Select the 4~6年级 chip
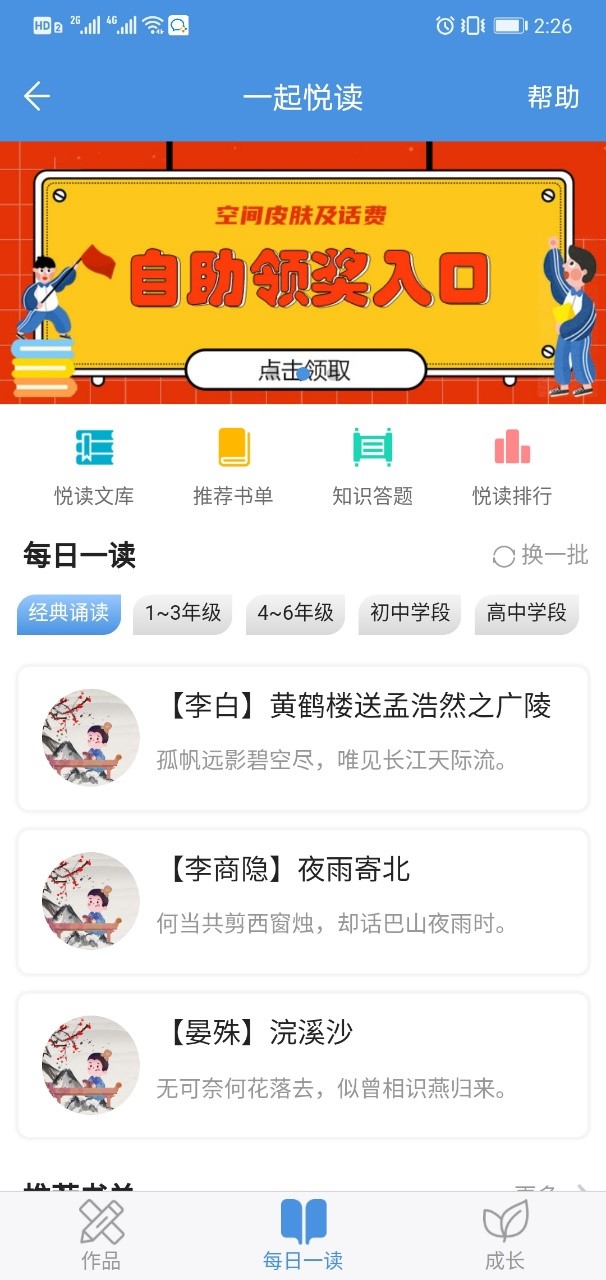 point(295,613)
